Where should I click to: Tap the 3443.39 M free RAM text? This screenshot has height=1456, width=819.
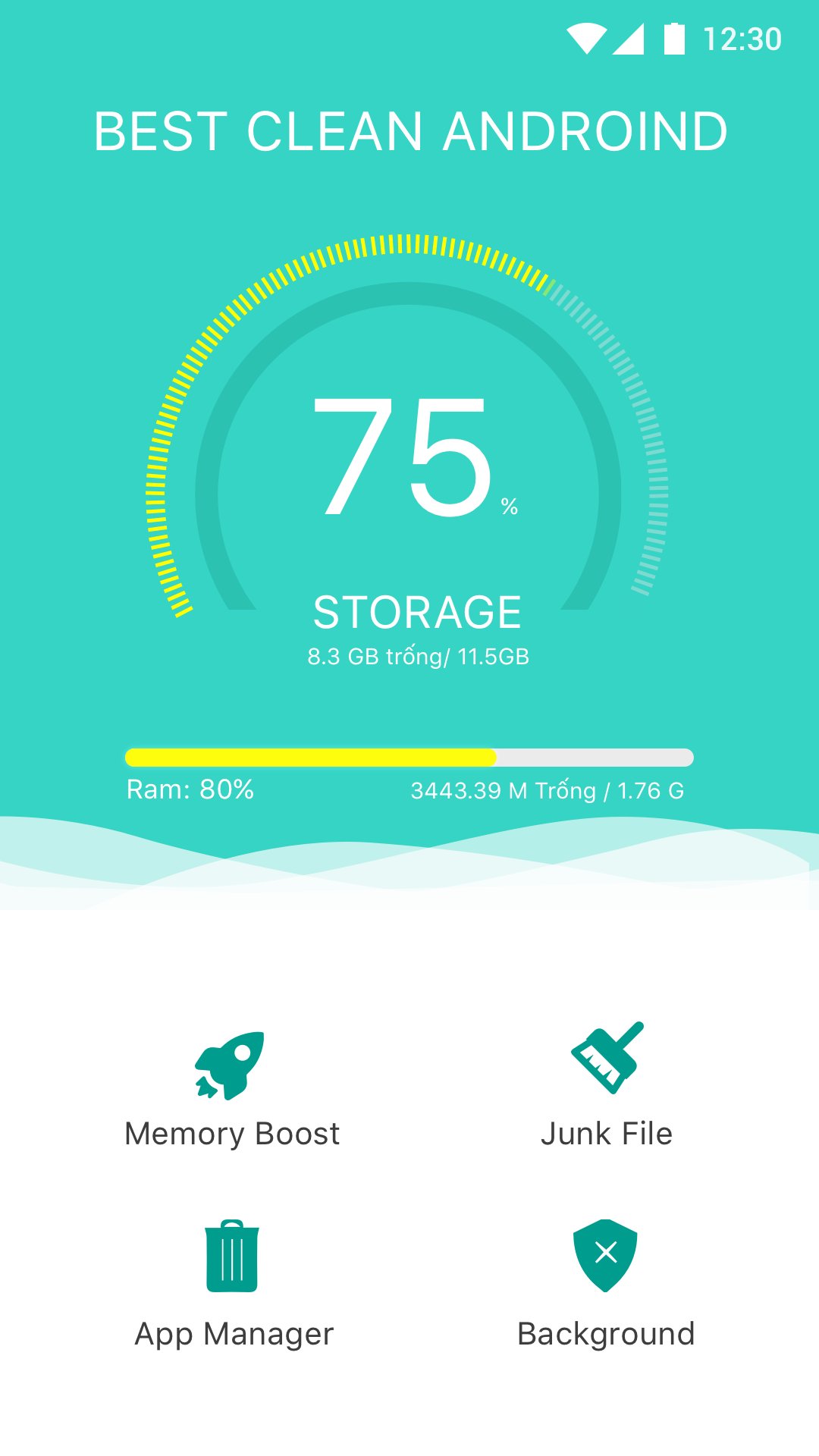tap(545, 790)
